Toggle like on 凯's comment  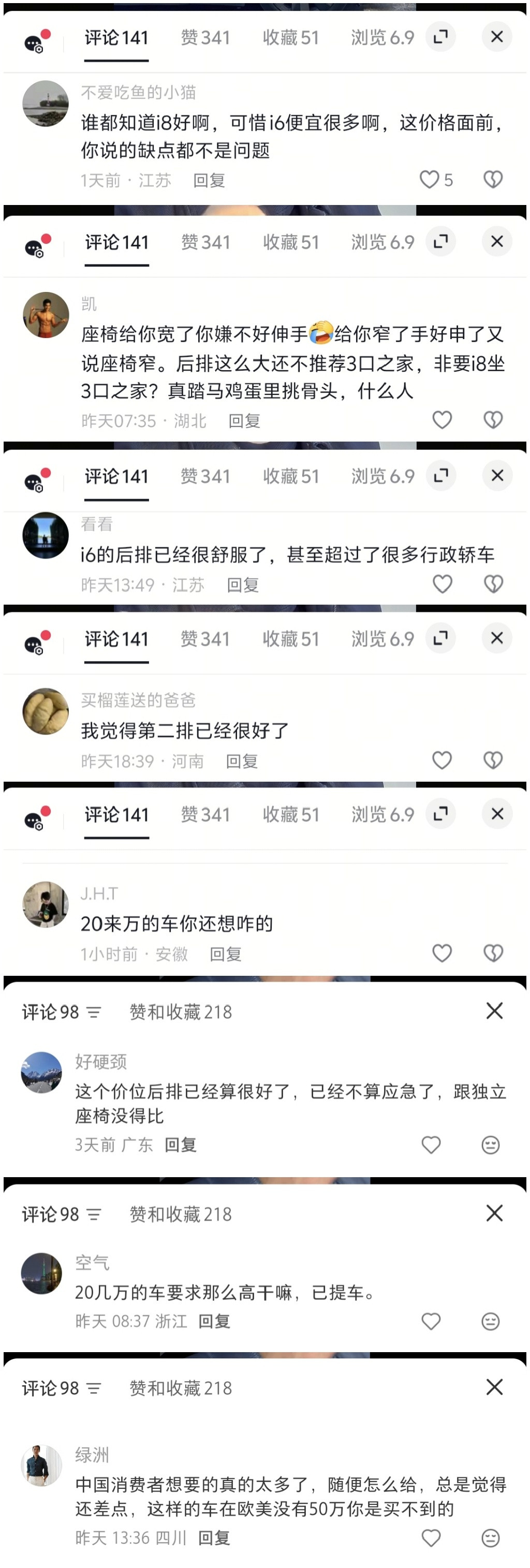coord(443,419)
